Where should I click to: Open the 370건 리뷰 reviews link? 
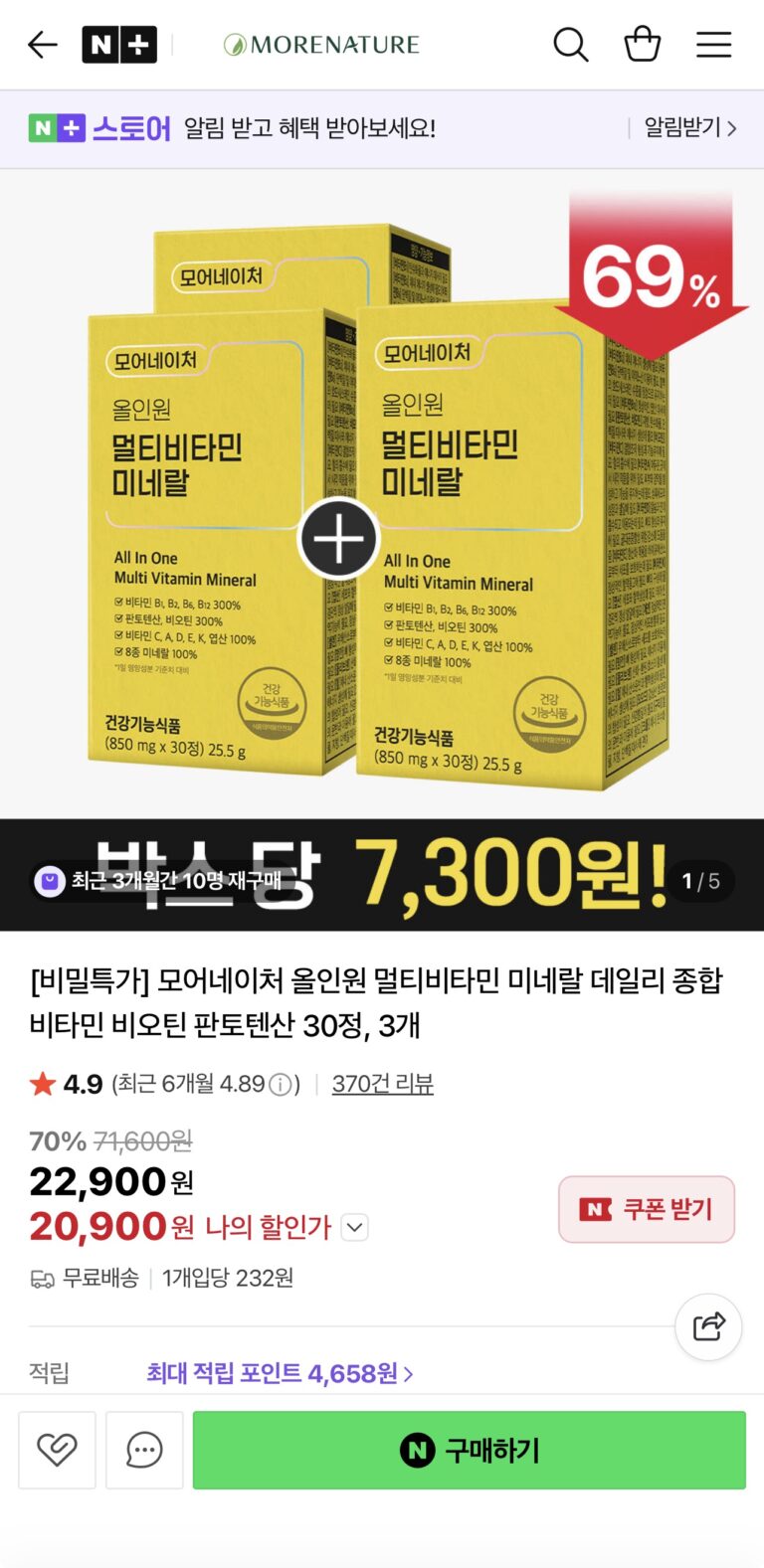click(382, 1084)
